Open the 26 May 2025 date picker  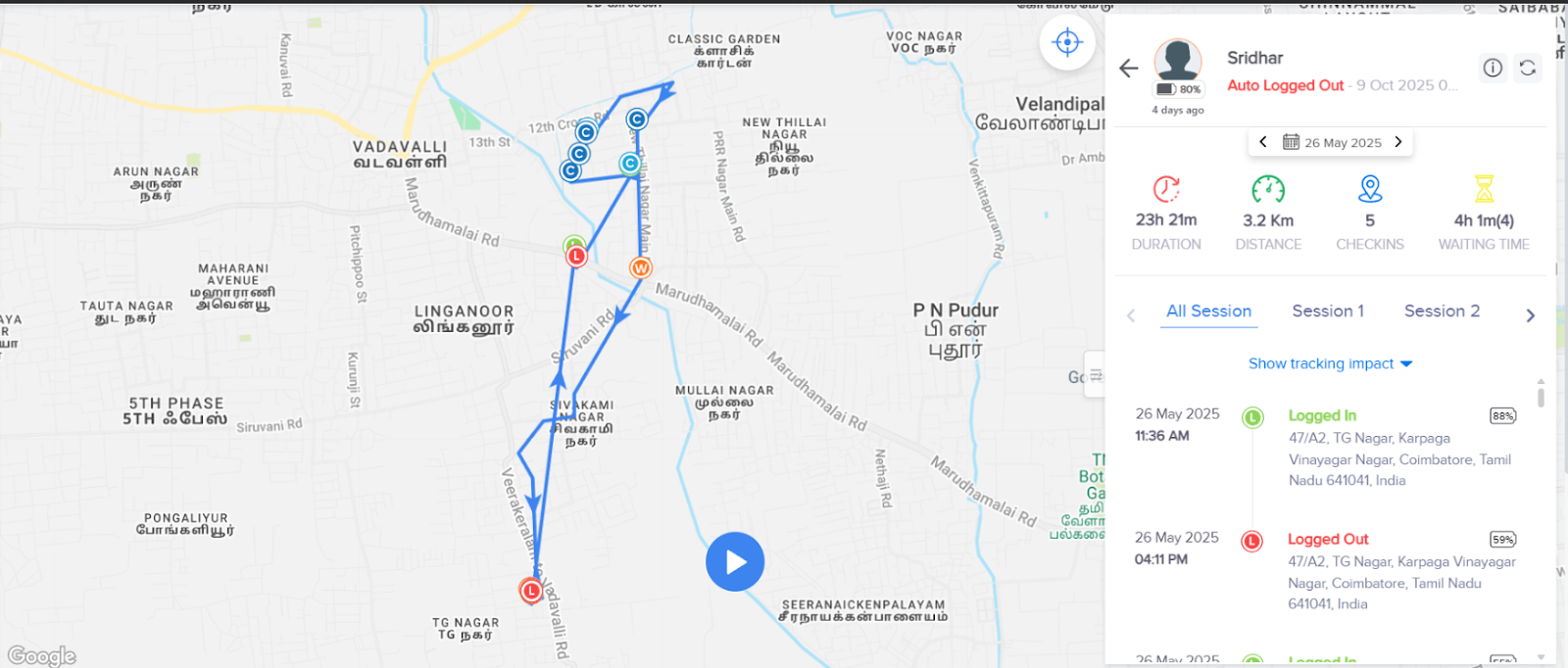tap(1332, 142)
